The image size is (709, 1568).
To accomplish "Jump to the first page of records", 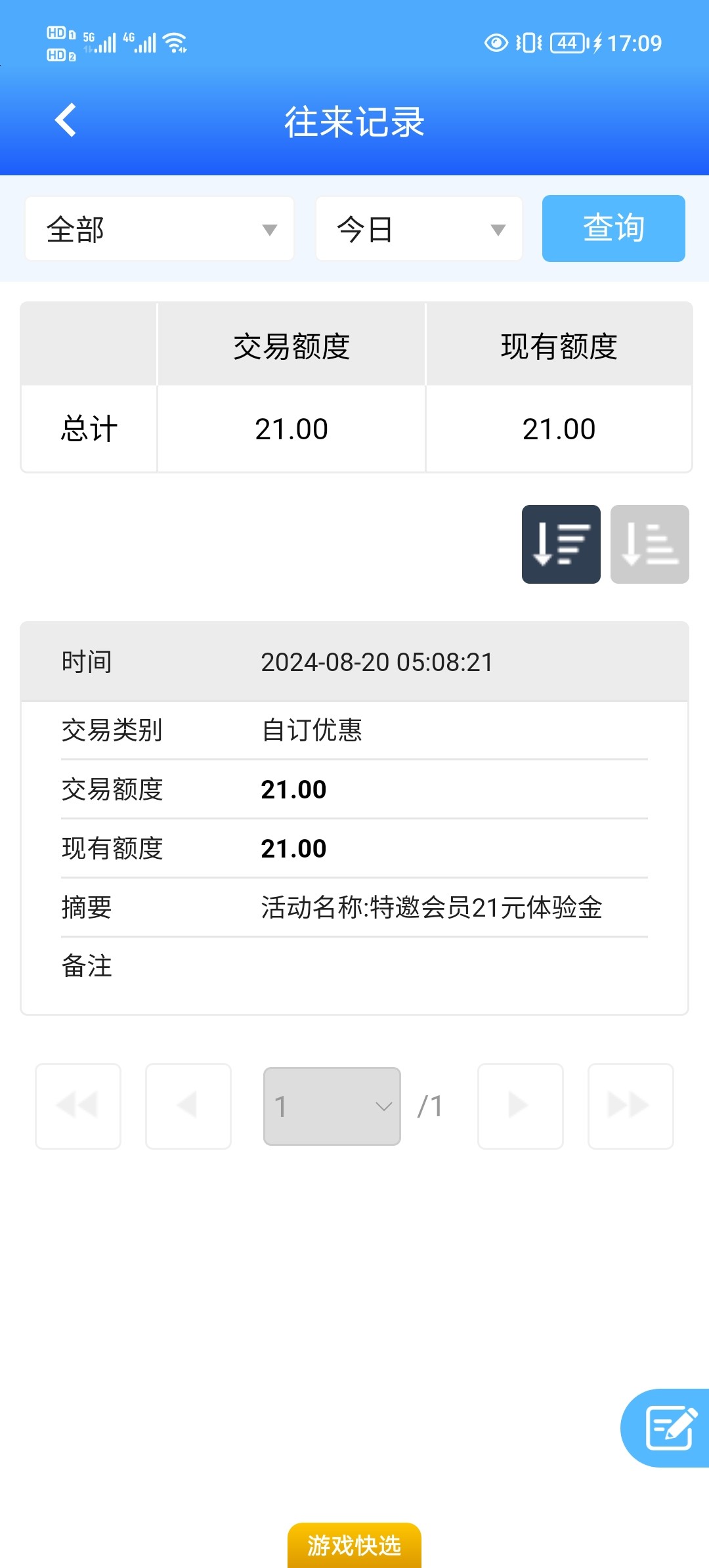I will click(x=78, y=1106).
